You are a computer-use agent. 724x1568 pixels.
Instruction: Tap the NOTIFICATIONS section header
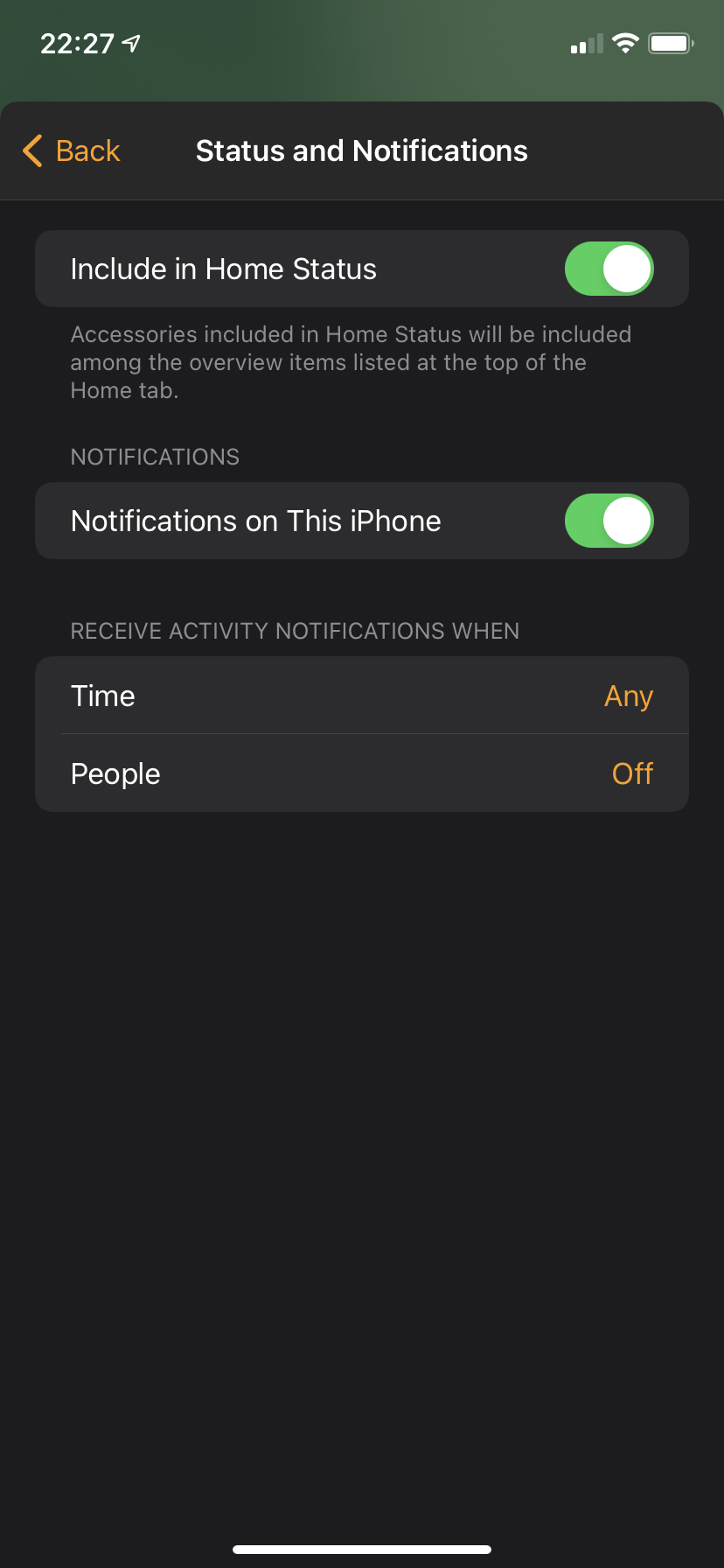(154, 456)
